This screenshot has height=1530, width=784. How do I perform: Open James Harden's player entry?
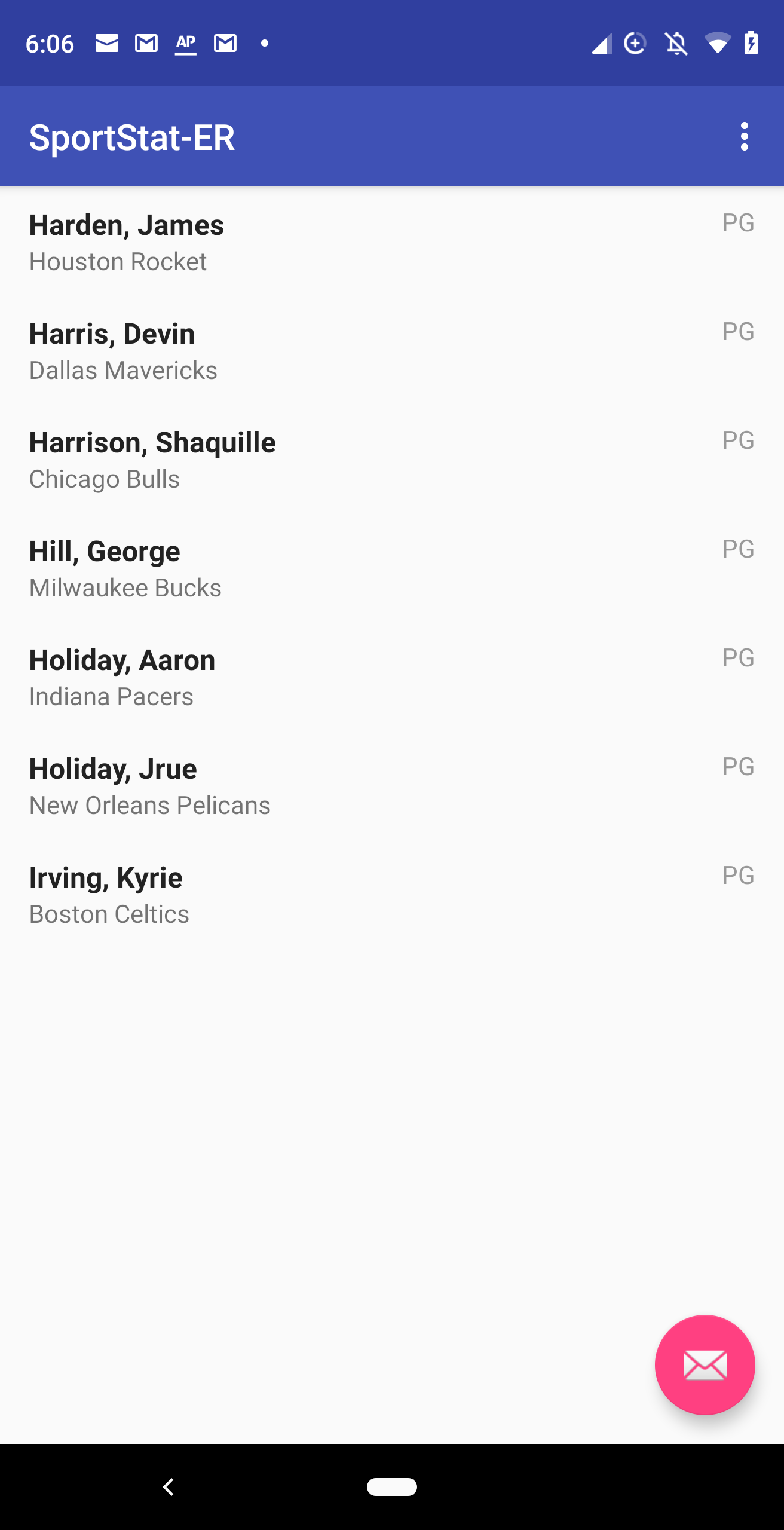click(x=392, y=241)
